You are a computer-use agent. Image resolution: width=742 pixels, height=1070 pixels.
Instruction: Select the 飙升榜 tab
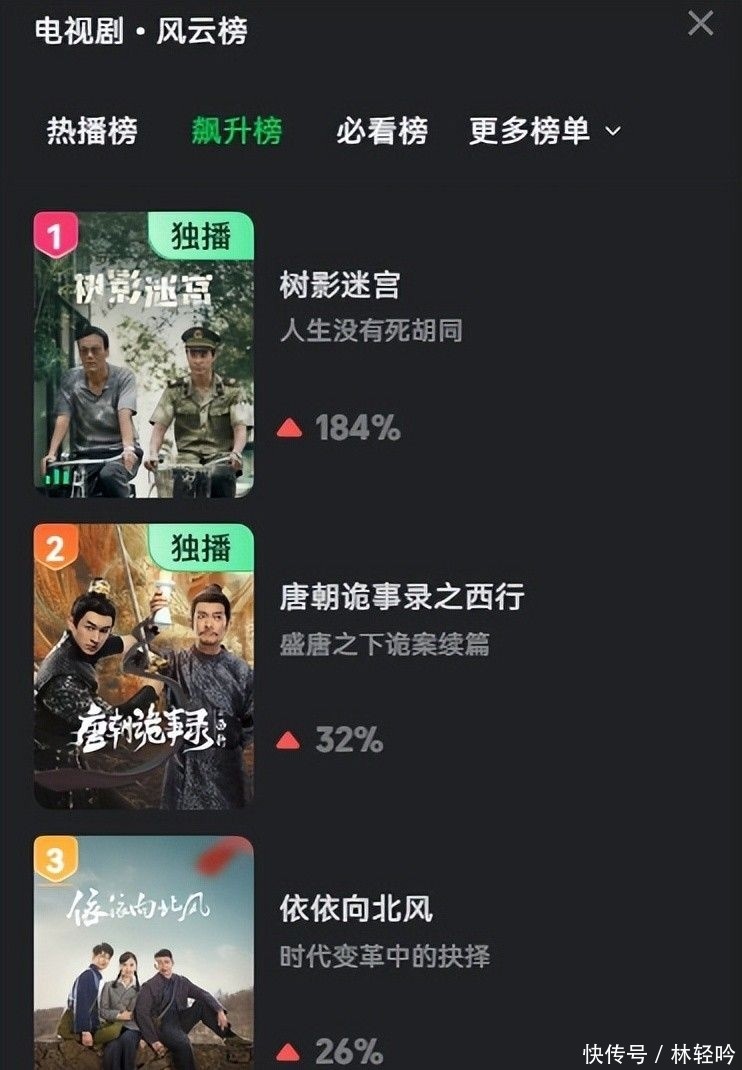coord(237,131)
